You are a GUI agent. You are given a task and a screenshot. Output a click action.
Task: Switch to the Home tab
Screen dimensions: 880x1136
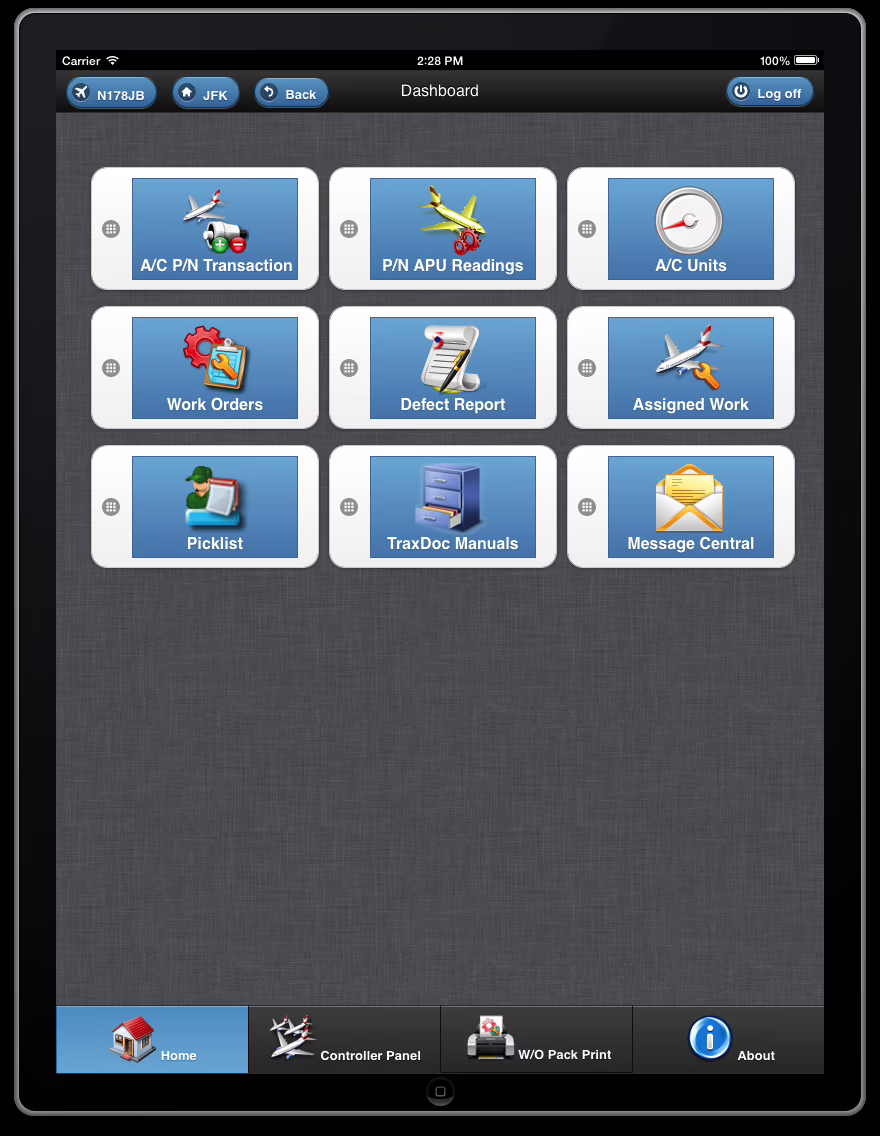click(x=152, y=1040)
